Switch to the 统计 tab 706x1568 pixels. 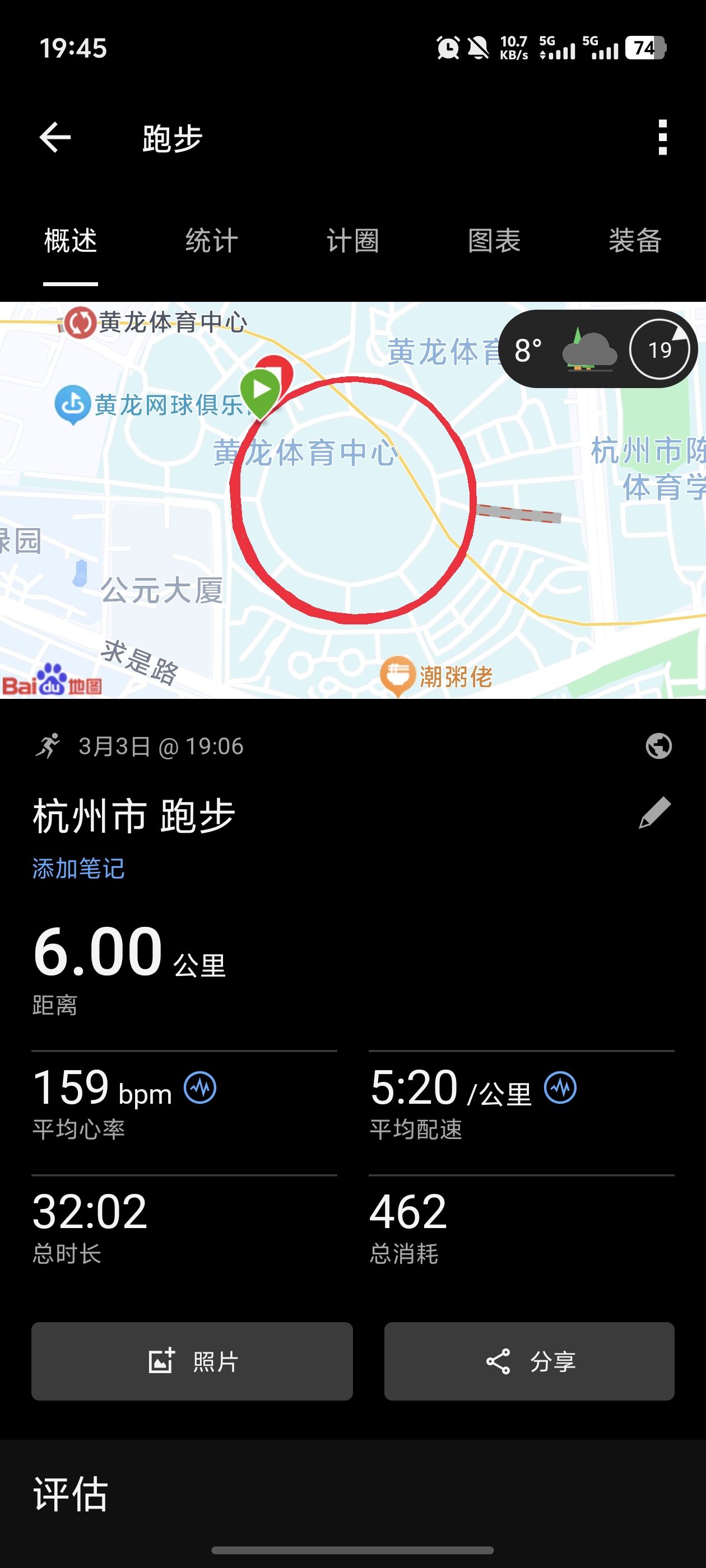click(211, 240)
